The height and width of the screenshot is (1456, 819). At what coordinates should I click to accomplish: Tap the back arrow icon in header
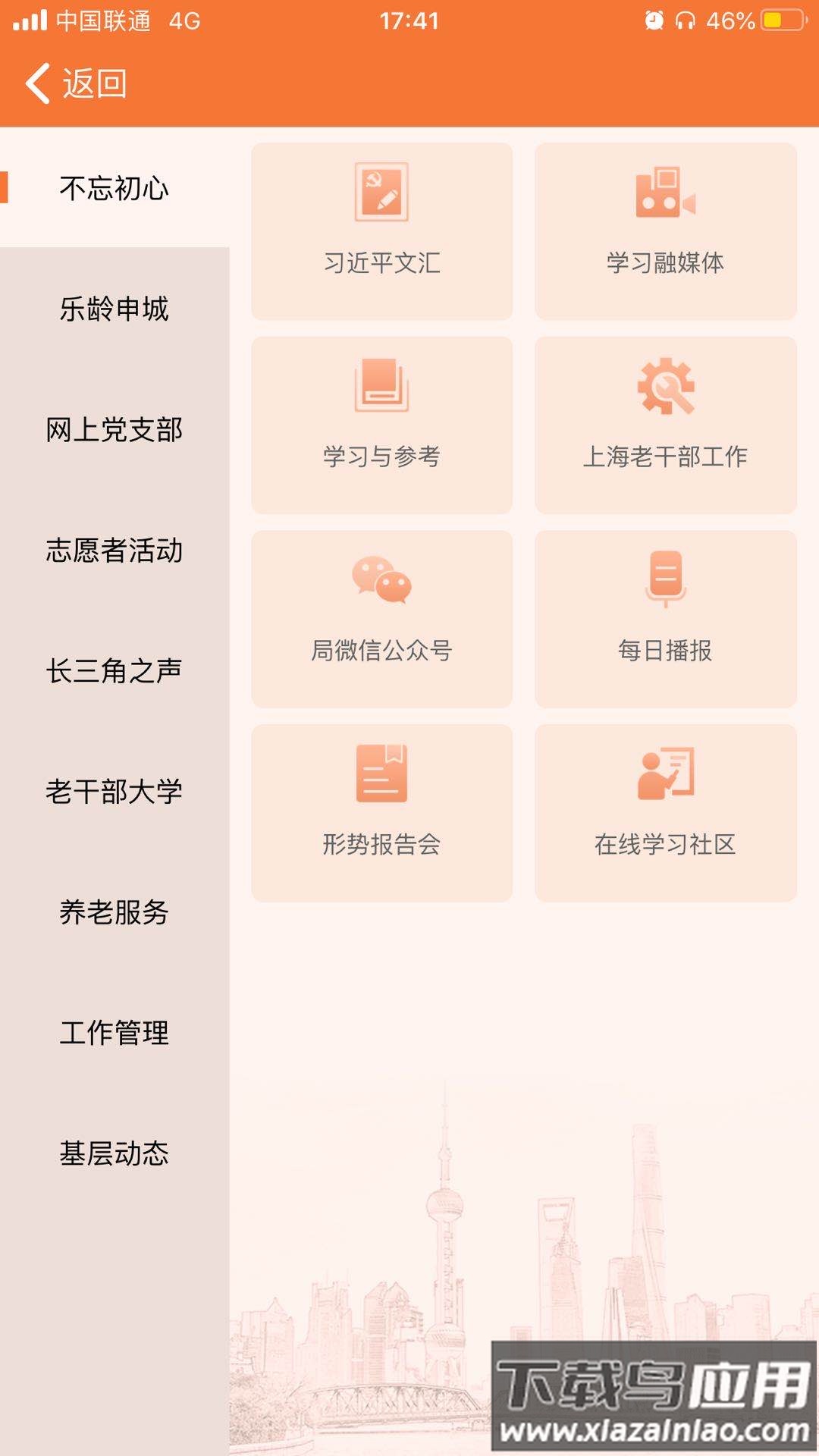click(36, 83)
